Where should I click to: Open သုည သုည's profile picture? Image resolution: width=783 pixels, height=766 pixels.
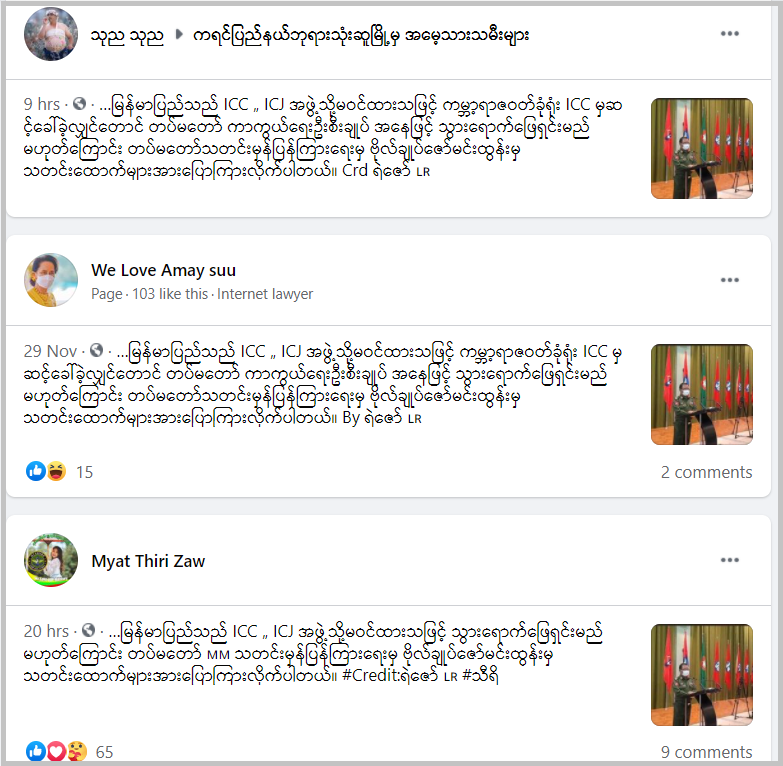[x=50, y=34]
